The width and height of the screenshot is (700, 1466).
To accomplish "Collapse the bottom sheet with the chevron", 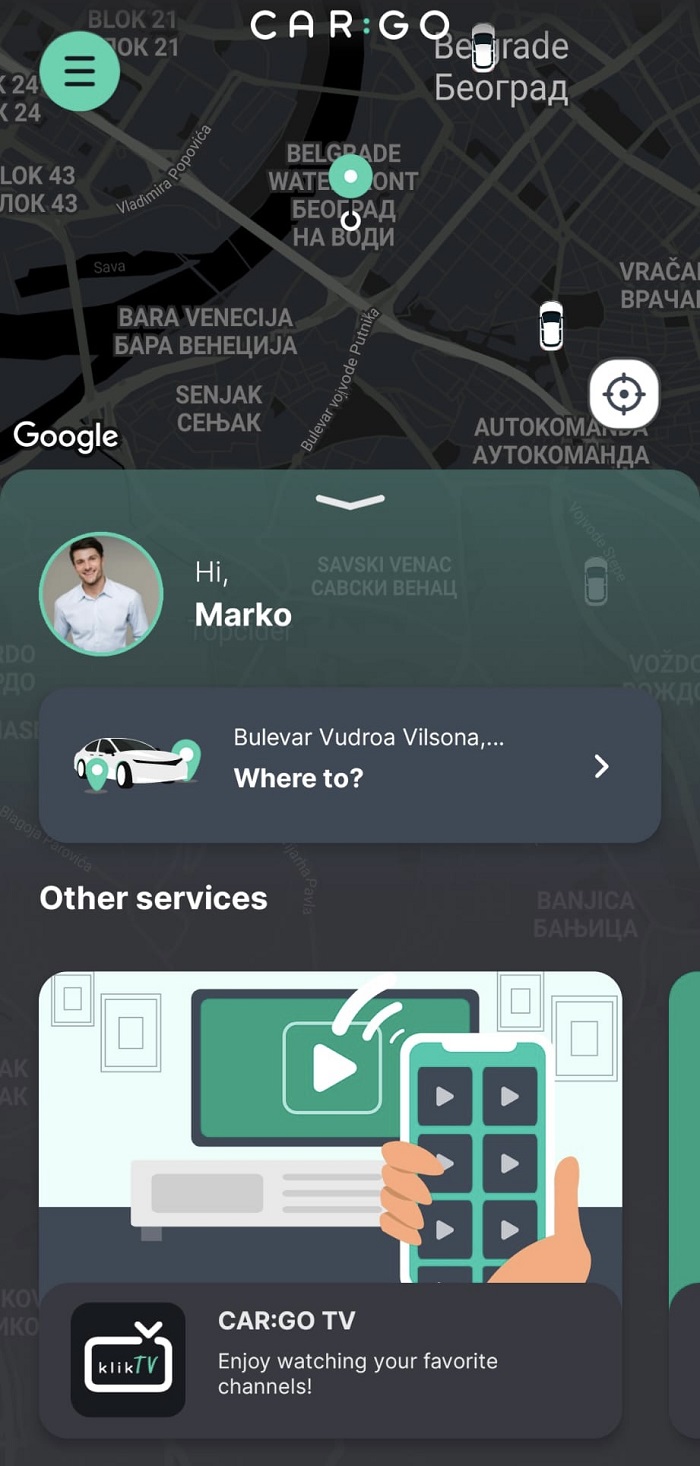I will click(x=350, y=501).
